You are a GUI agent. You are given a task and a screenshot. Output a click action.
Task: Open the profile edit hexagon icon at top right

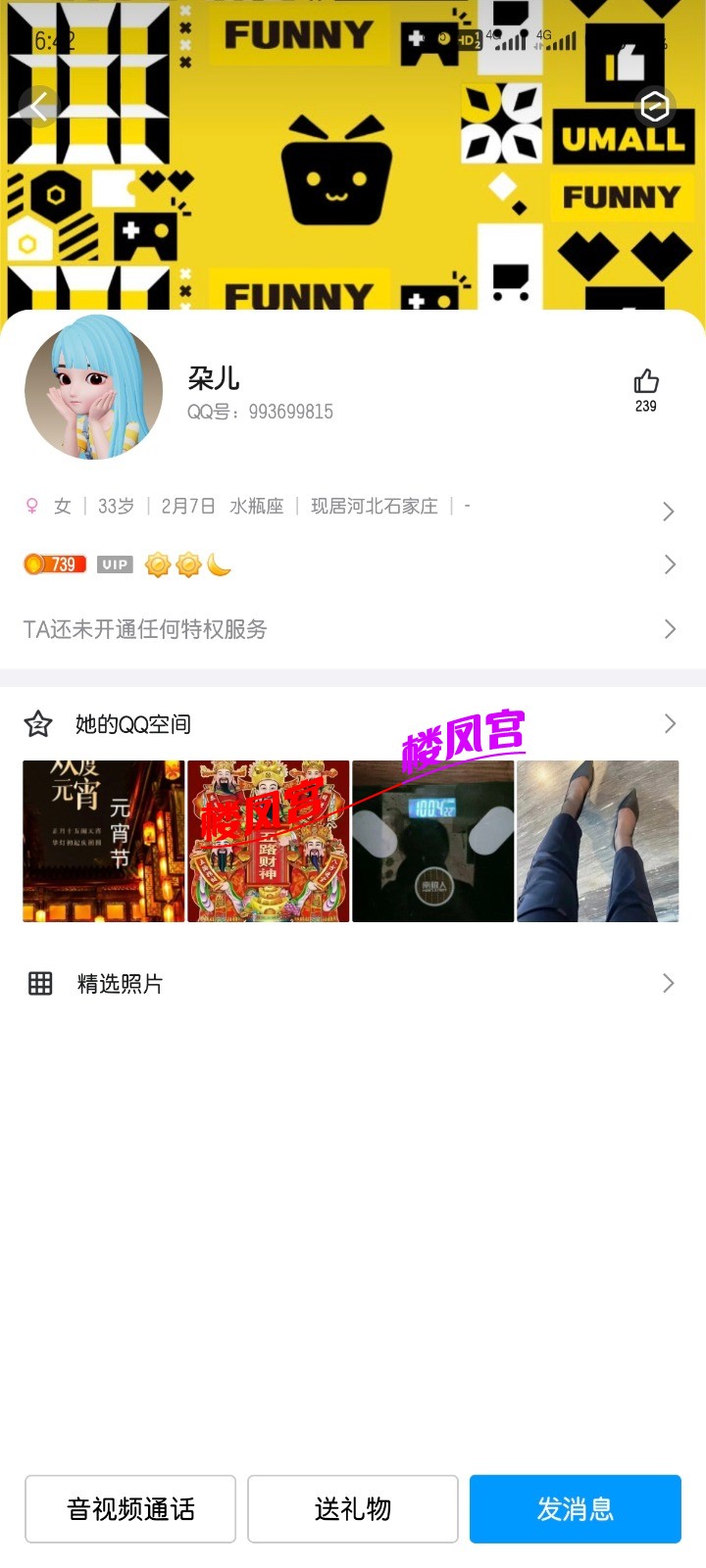pyautogui.click(x=654, y=107)
